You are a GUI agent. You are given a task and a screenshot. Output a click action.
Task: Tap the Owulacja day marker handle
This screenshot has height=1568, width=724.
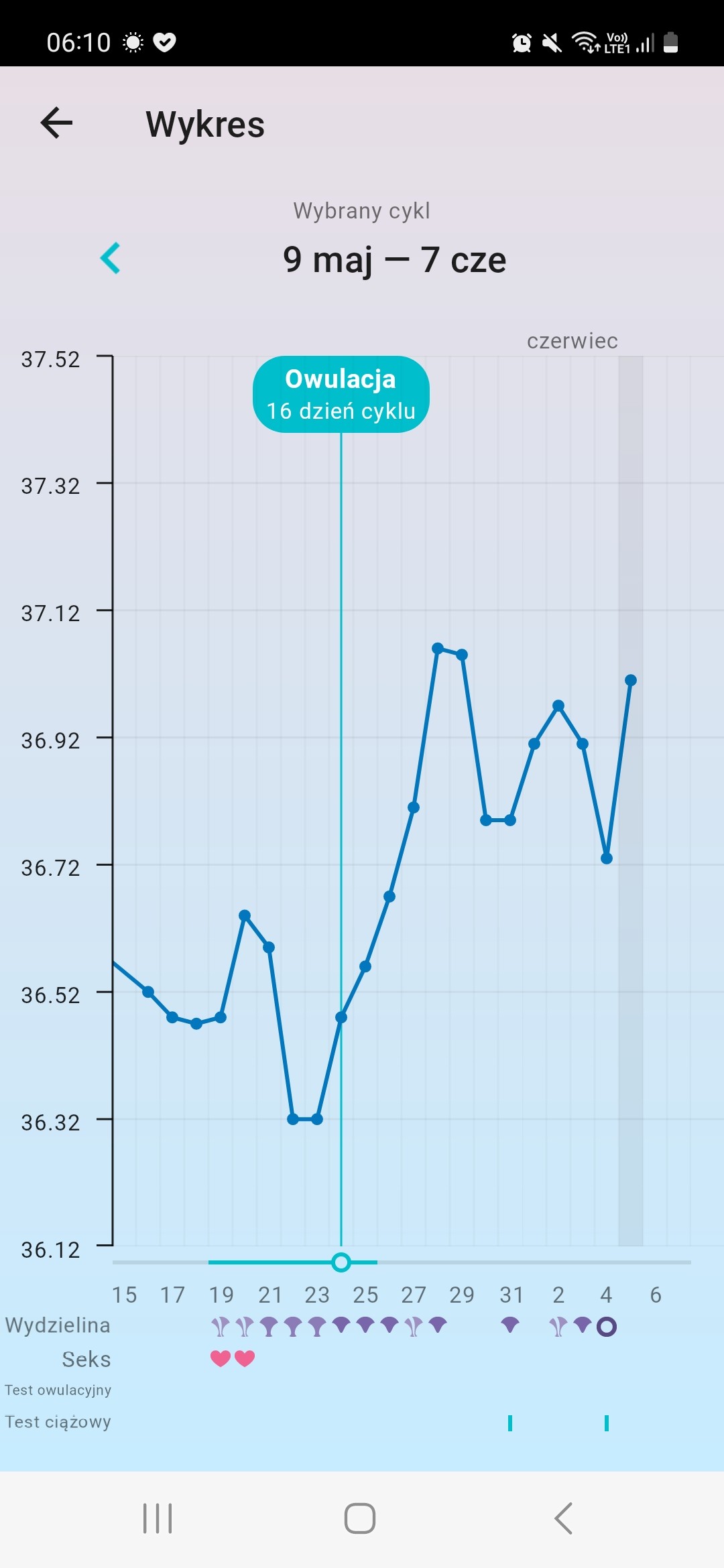click(x=341, y=1262)
